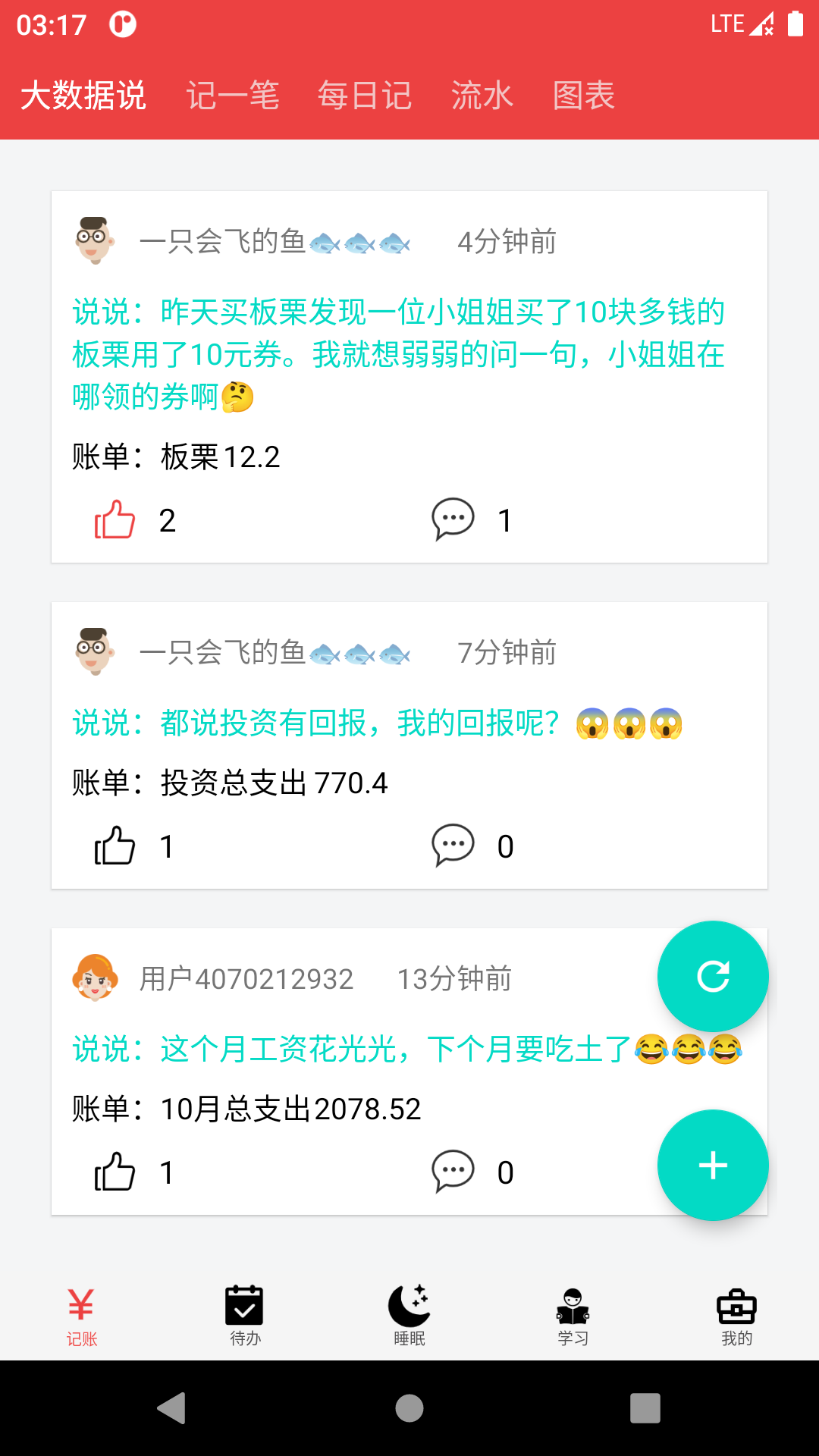Refresh the feed with the round button
This screenshot has width=819, height=1456.
point(713,976)
